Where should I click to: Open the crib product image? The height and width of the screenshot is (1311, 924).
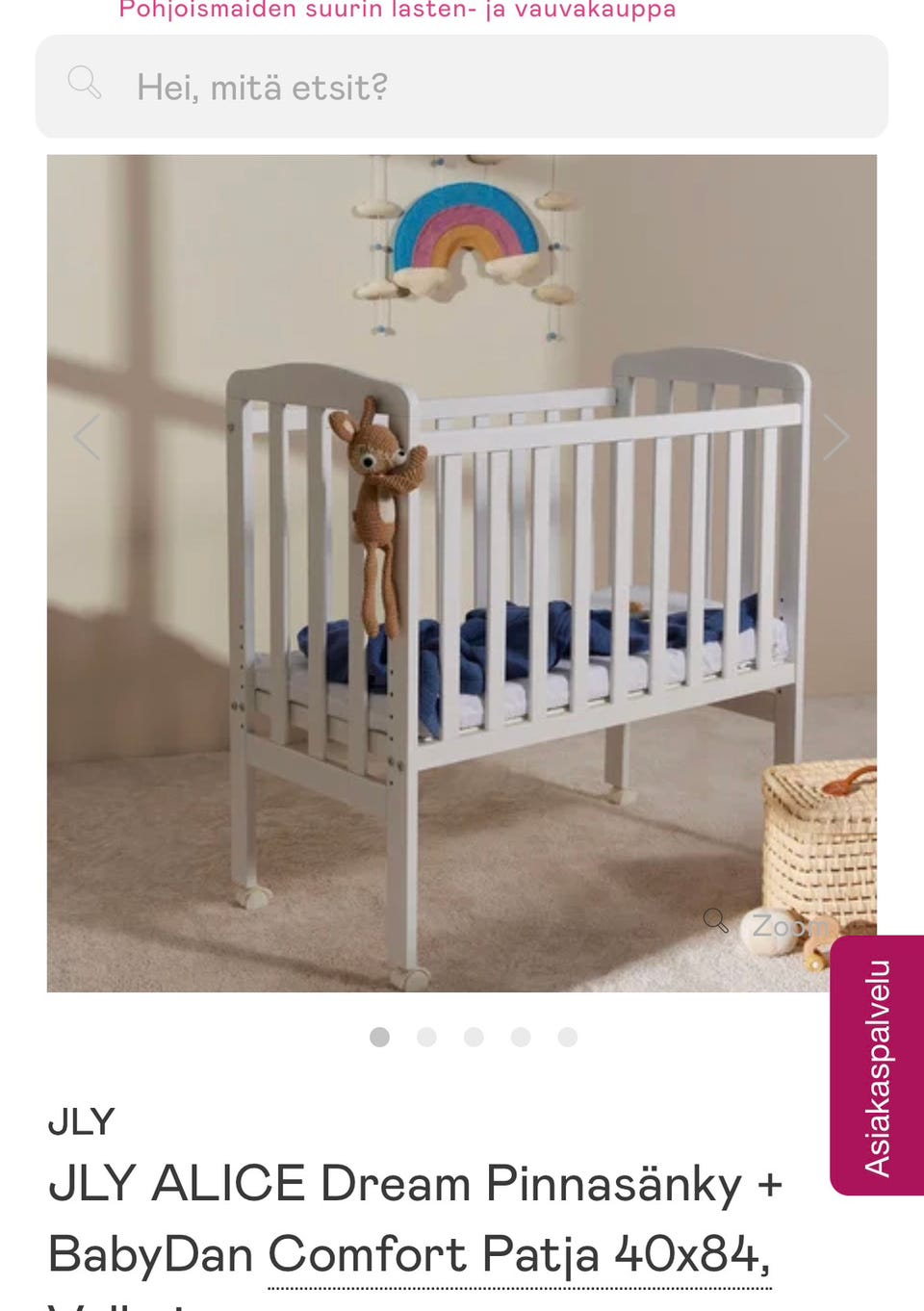tap(462, 573)
